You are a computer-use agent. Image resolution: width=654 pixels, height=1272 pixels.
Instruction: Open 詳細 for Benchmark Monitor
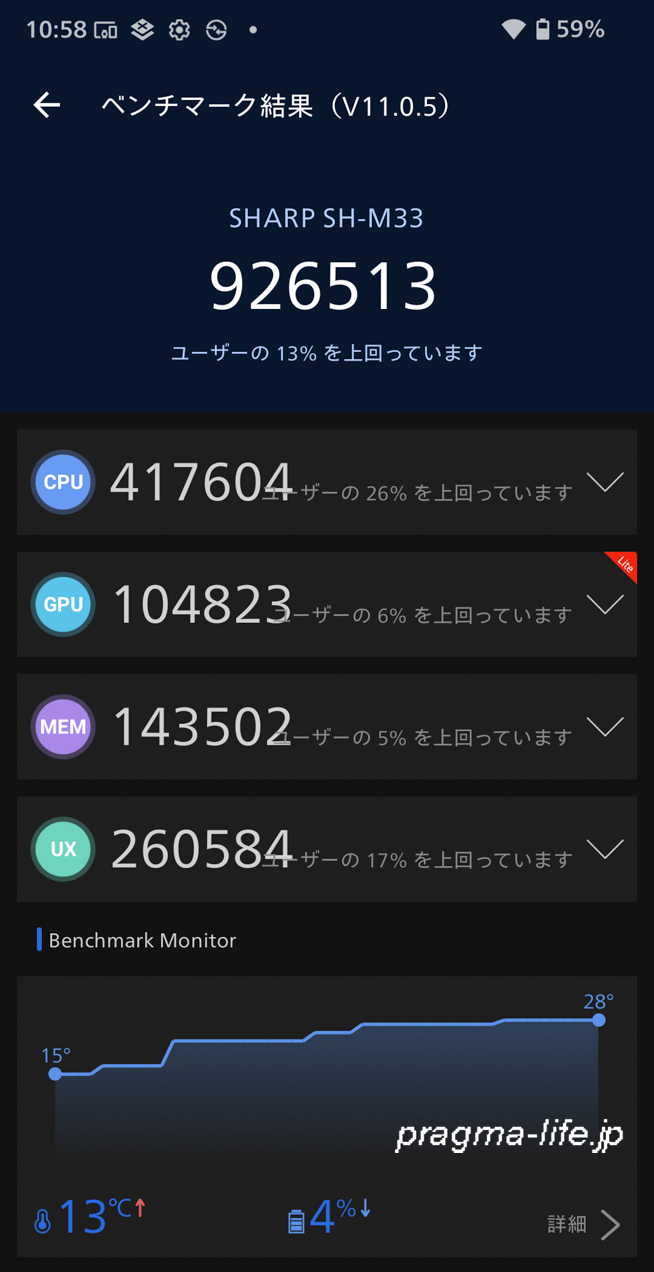[584, 1223]
